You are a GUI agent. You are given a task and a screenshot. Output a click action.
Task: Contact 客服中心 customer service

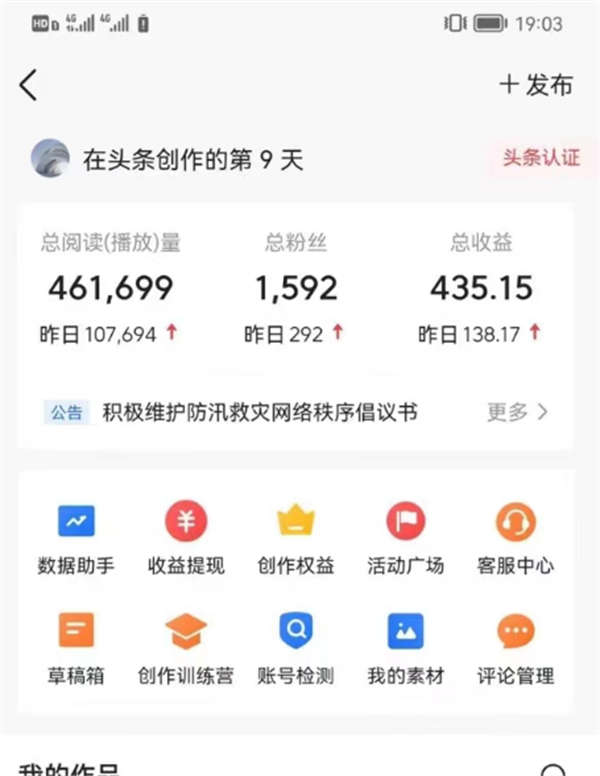pos(516,538)
